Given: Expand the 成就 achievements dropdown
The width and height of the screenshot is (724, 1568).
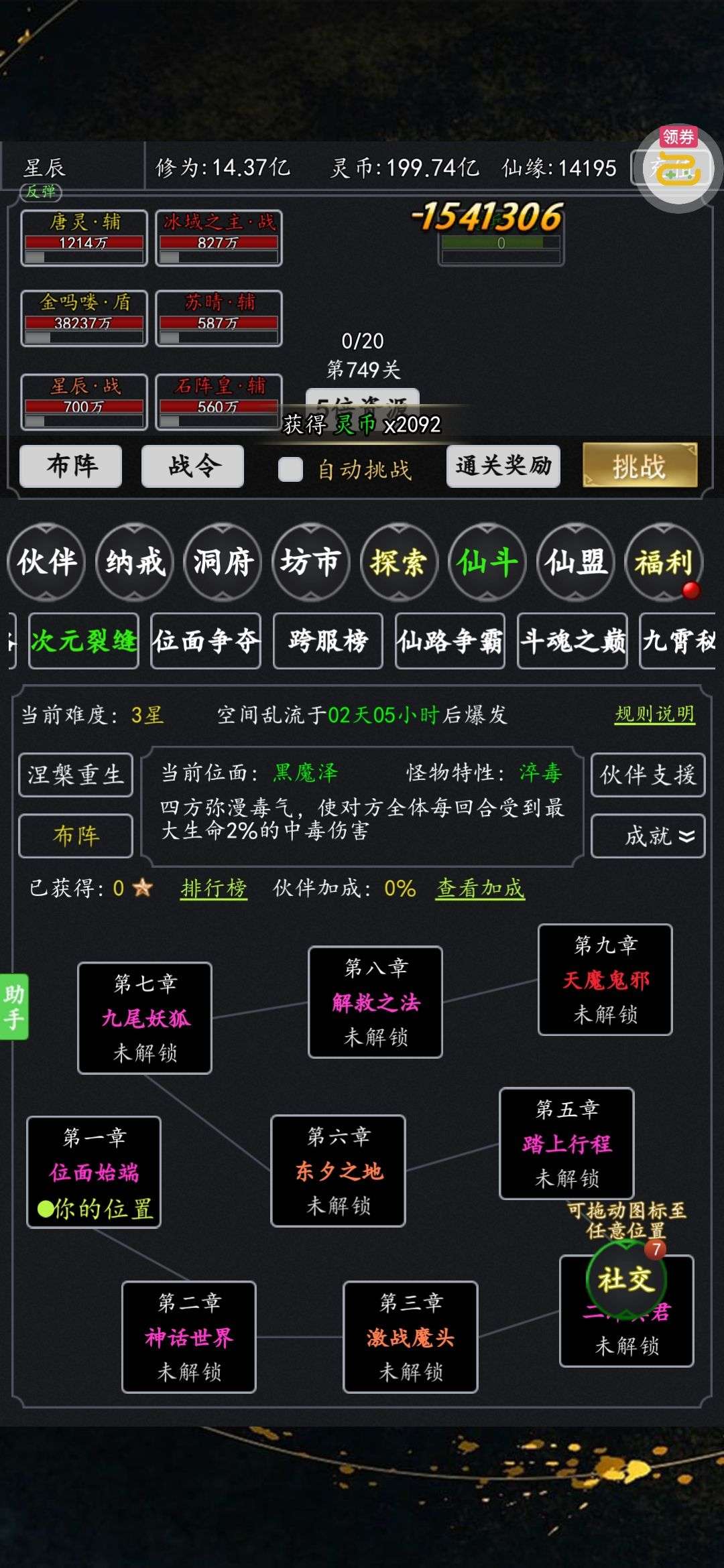Looking at the screenshot, I should tap(648, 836).
